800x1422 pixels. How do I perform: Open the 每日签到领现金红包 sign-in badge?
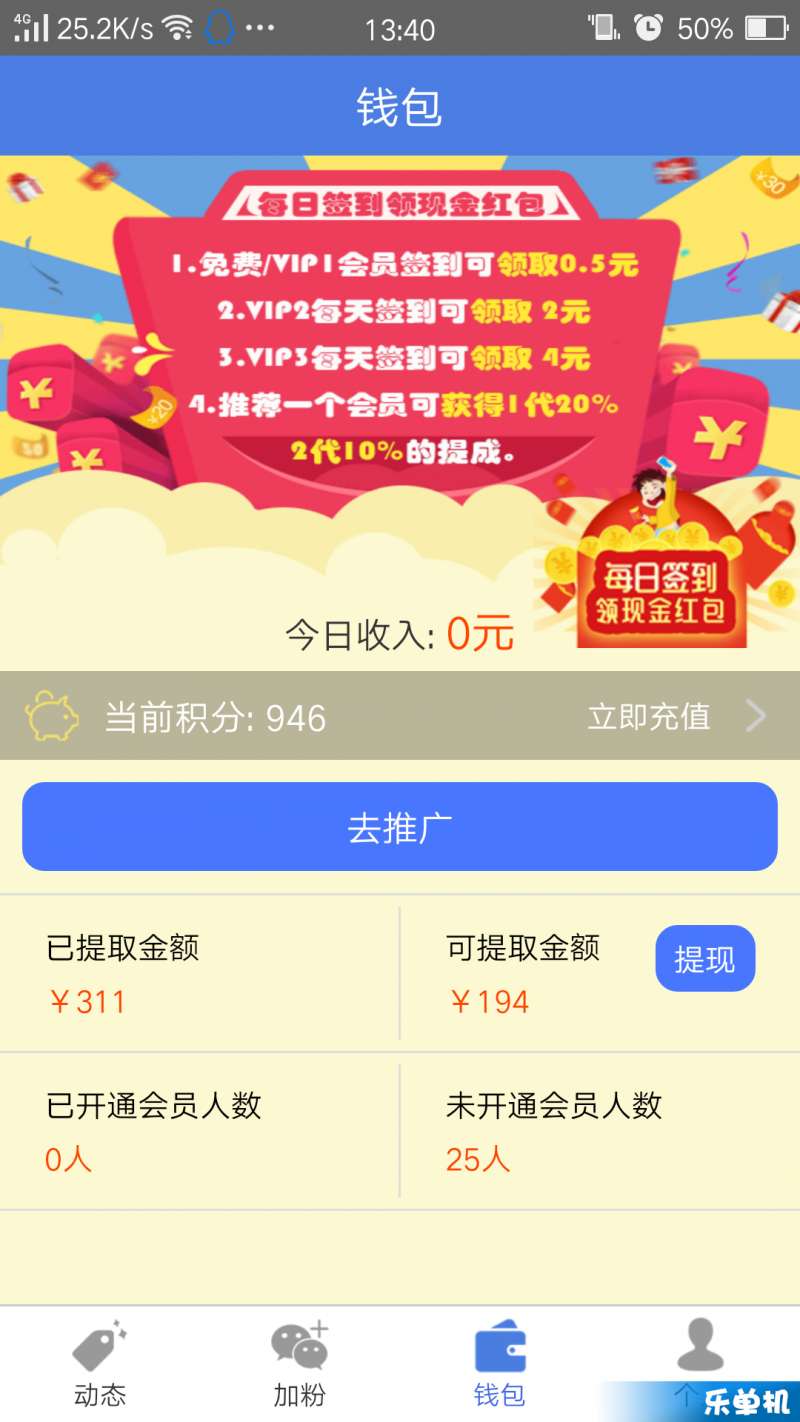click(x=660, y=590)
